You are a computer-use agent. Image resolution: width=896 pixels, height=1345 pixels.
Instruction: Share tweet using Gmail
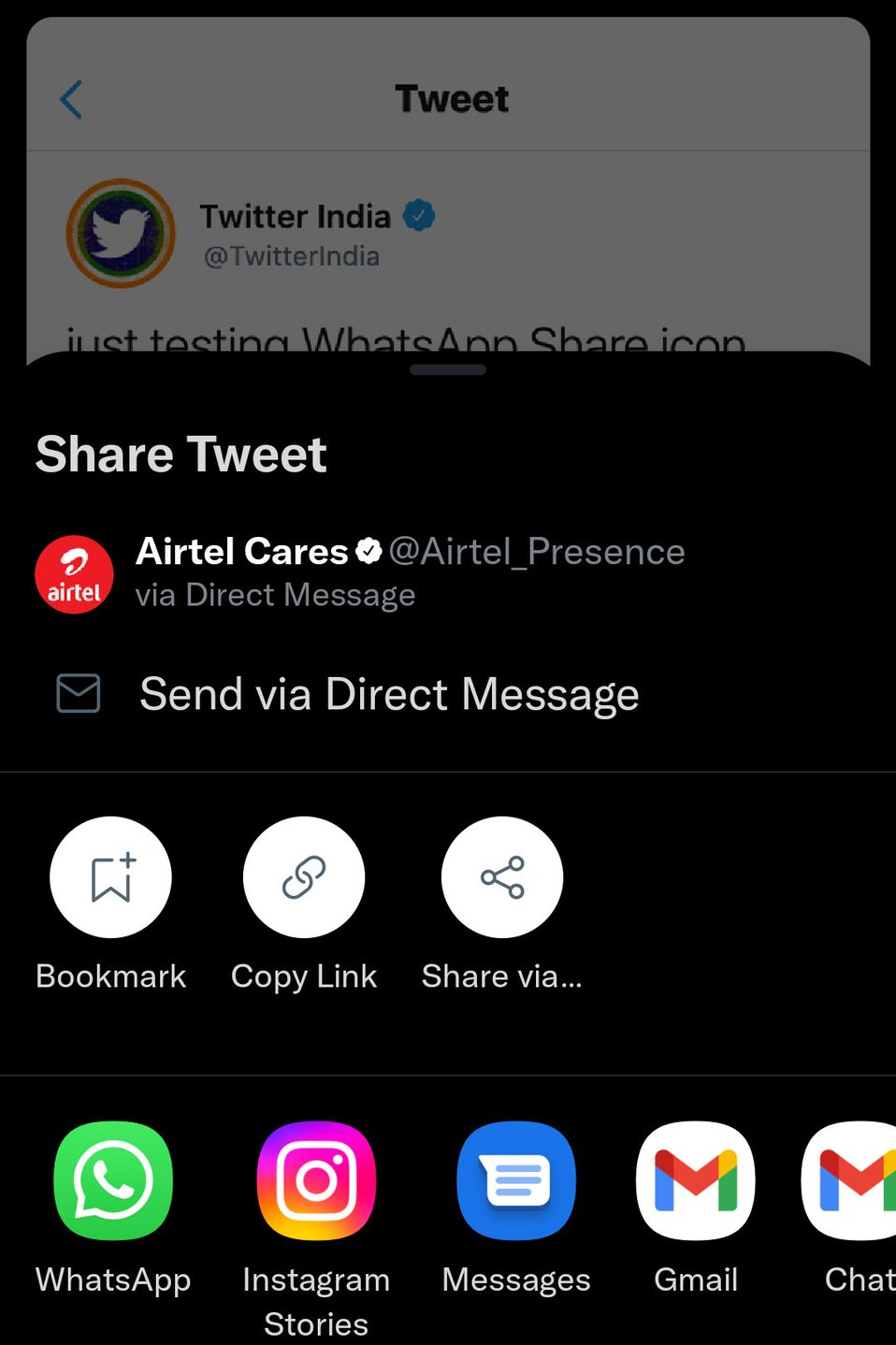696,1180
